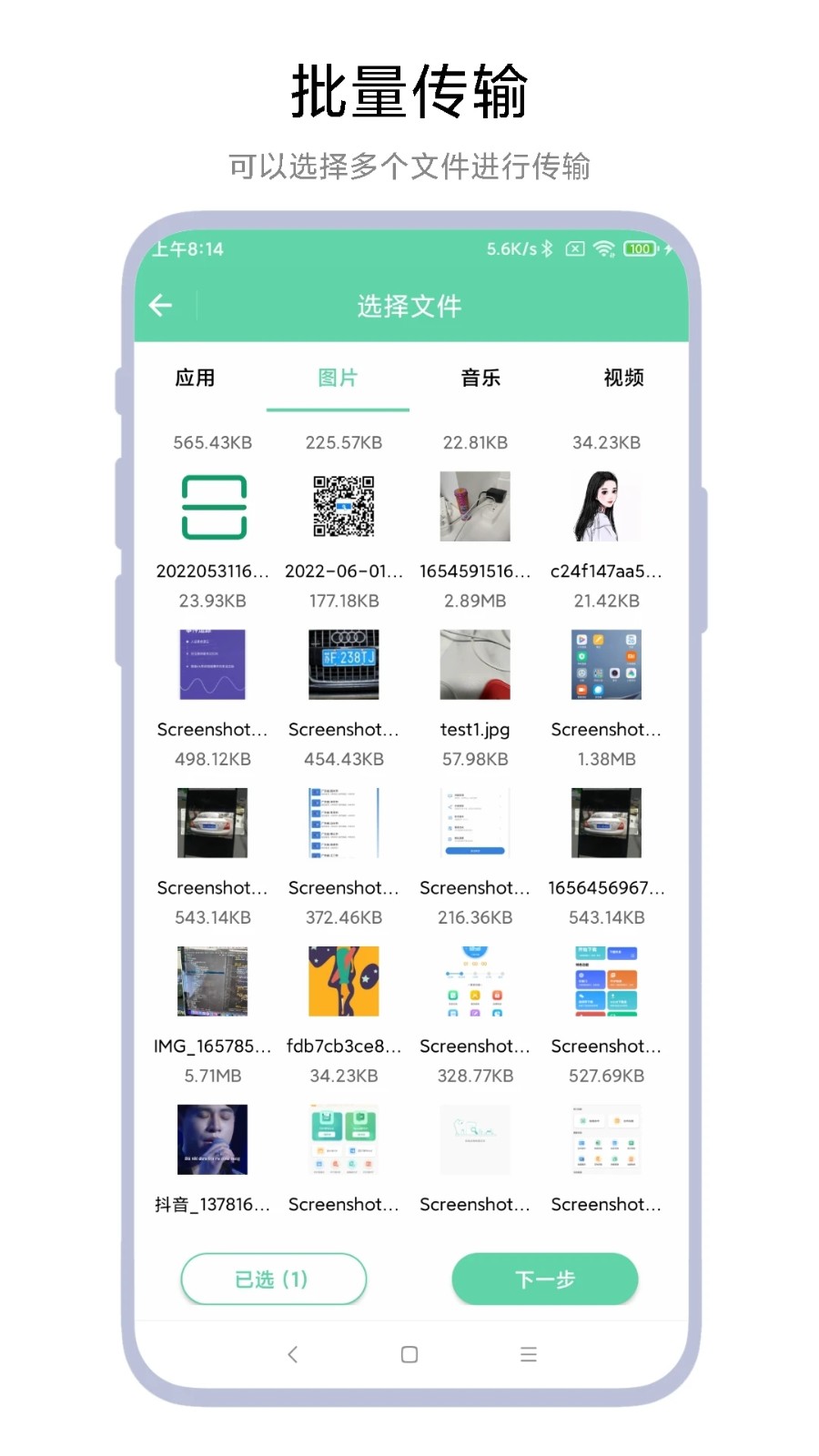Tap the battery indicator in the status bar
Image resolution: width=819 pixels, height=1456 pixels.
(x=641, y=248)
